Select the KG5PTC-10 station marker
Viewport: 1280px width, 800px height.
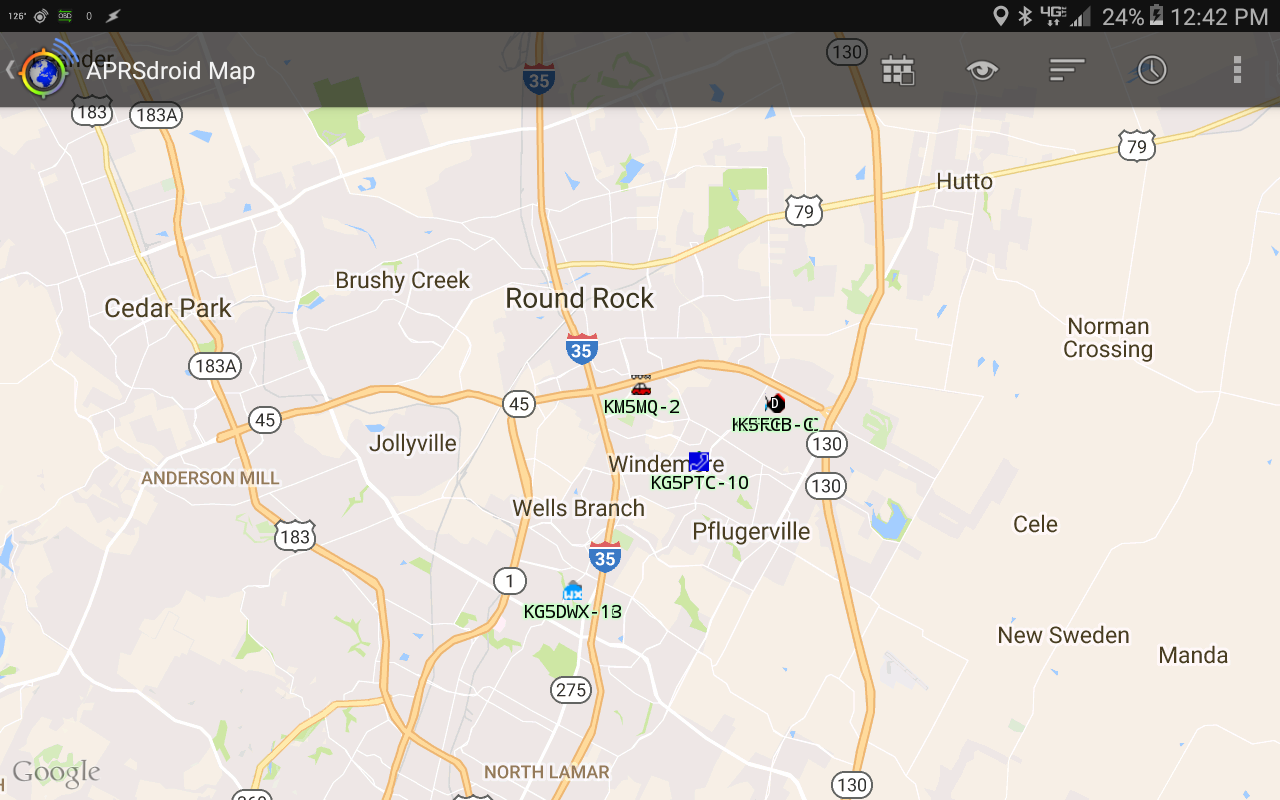(699, 461)
